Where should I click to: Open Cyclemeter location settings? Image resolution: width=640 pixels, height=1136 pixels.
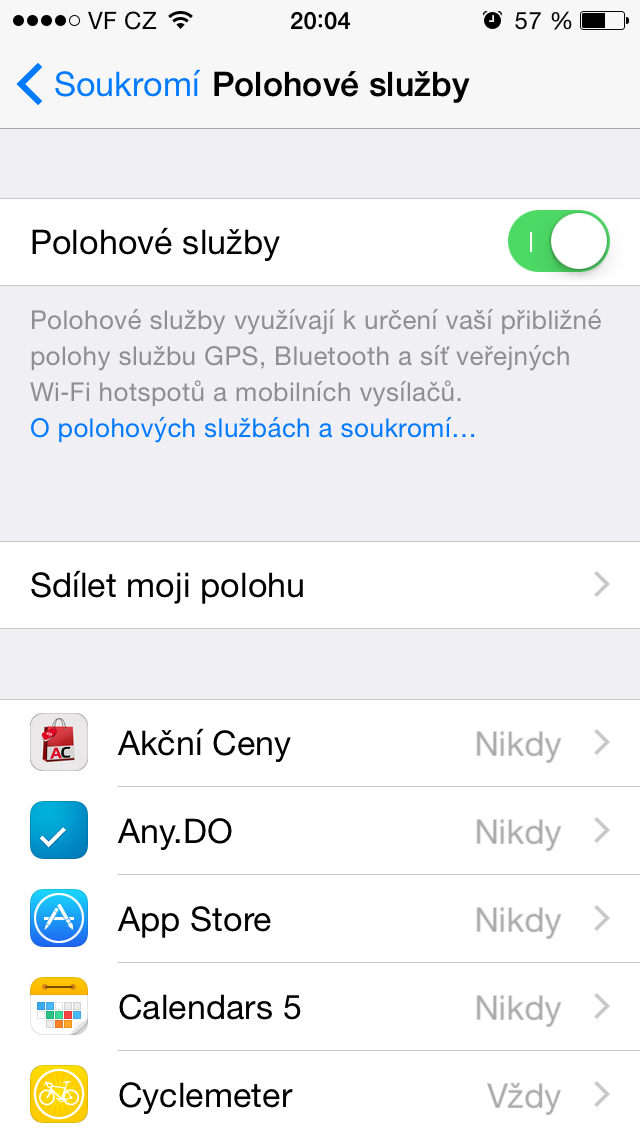coord(320,1095)
